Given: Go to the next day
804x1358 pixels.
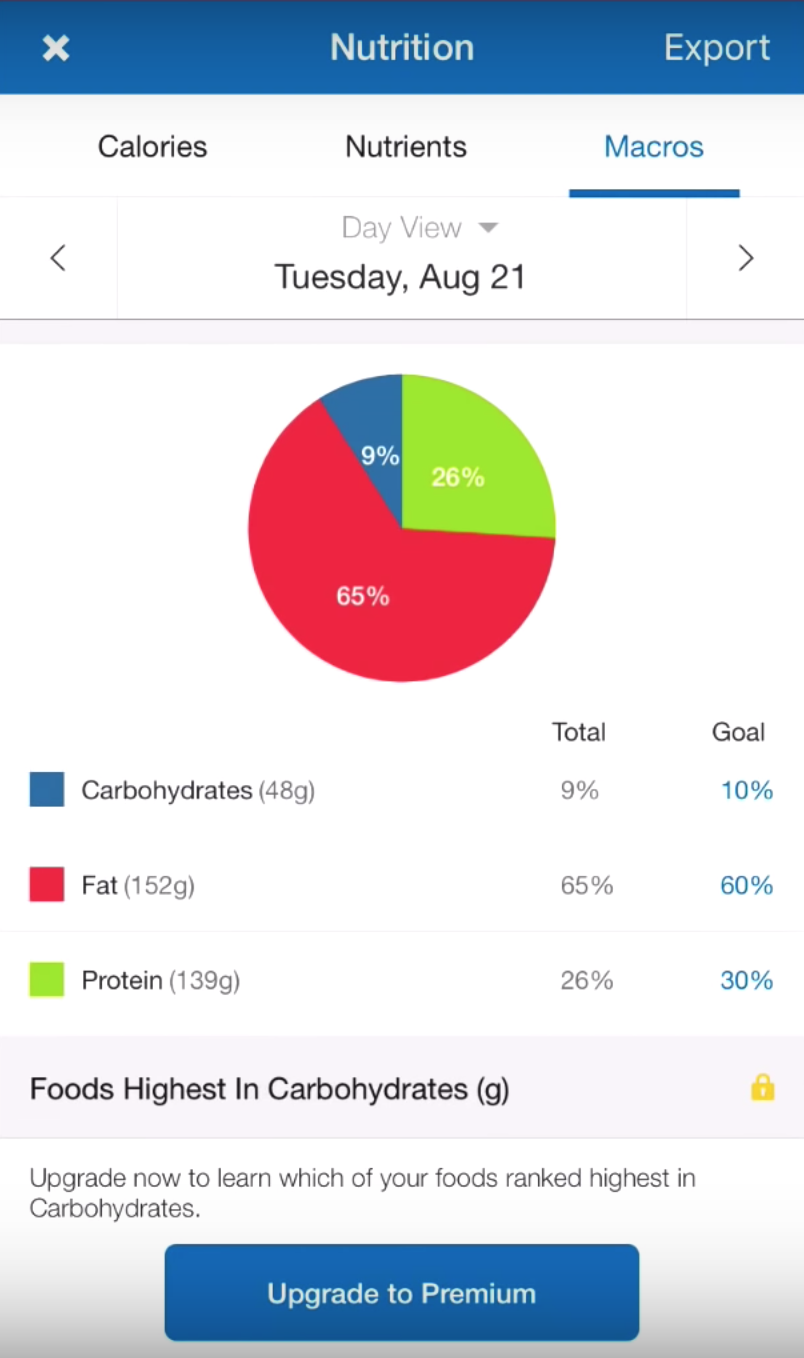Looking at the screenshot, I should 745,258.
